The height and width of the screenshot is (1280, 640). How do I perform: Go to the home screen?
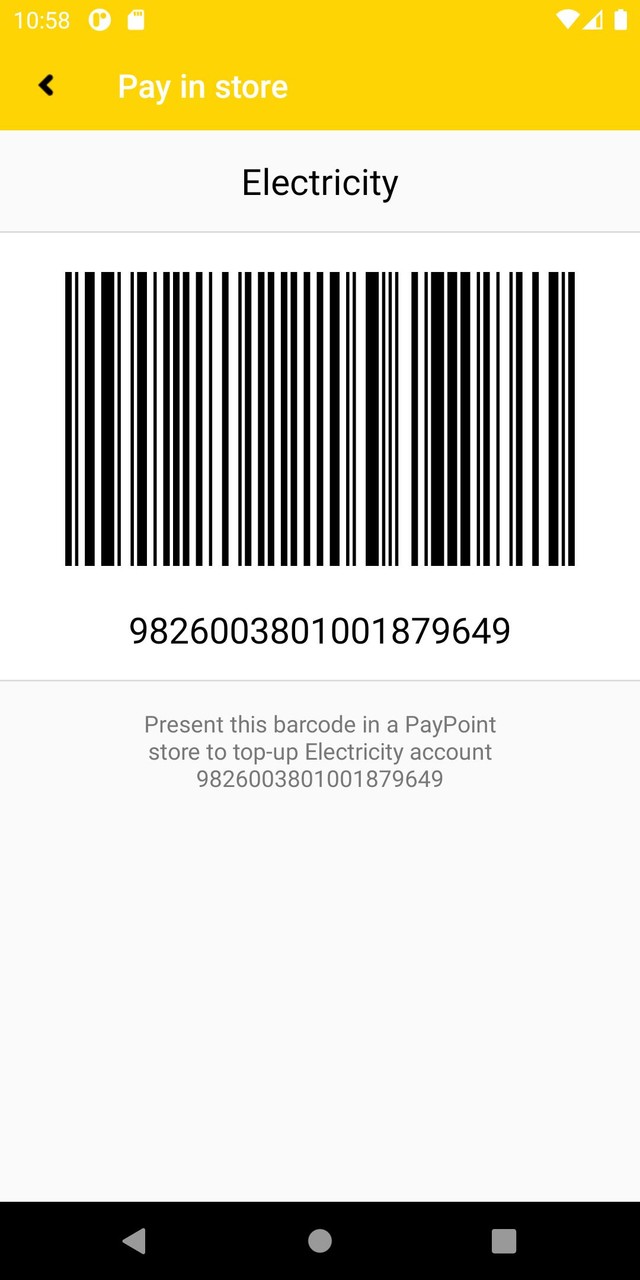tap(320, 1241)
